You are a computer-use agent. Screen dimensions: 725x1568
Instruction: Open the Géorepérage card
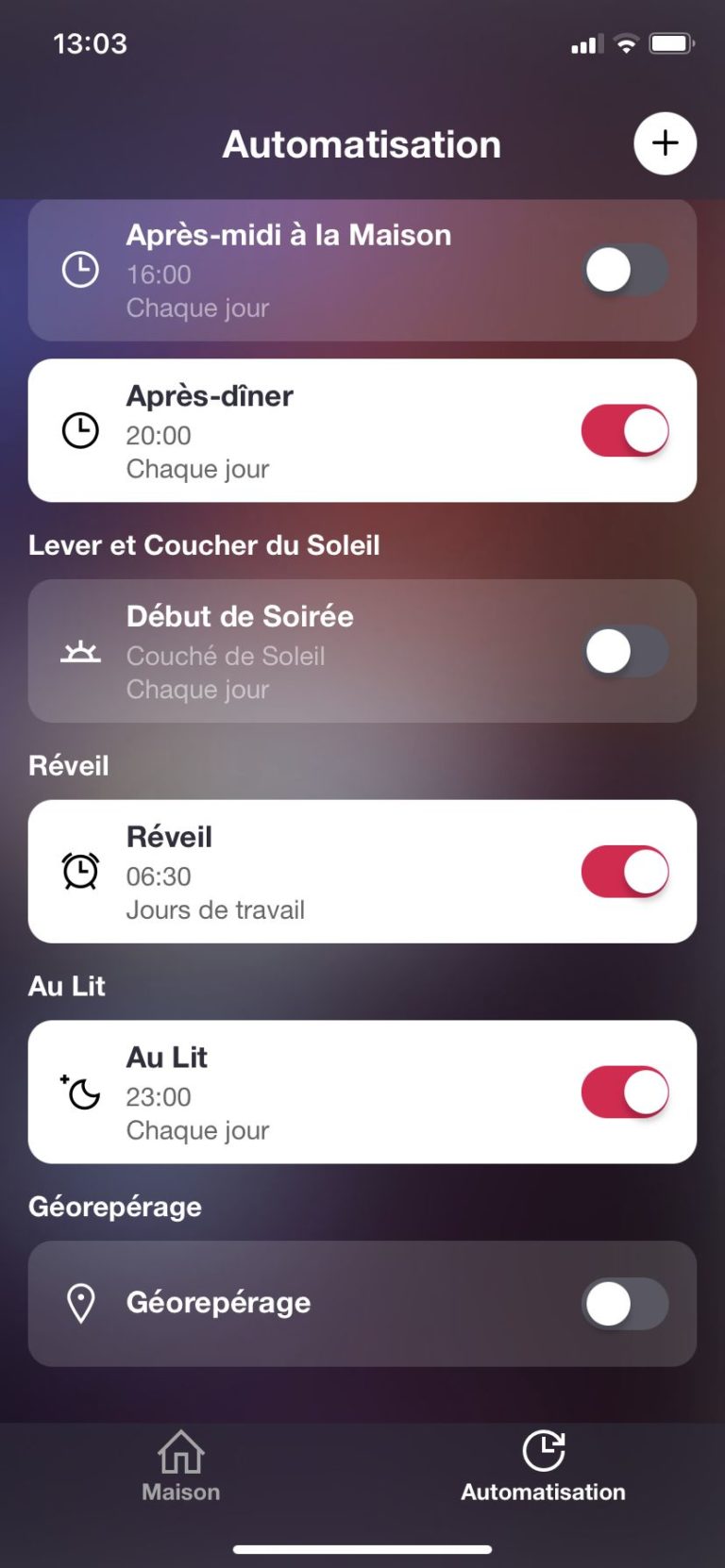[x=362, y=1304]
